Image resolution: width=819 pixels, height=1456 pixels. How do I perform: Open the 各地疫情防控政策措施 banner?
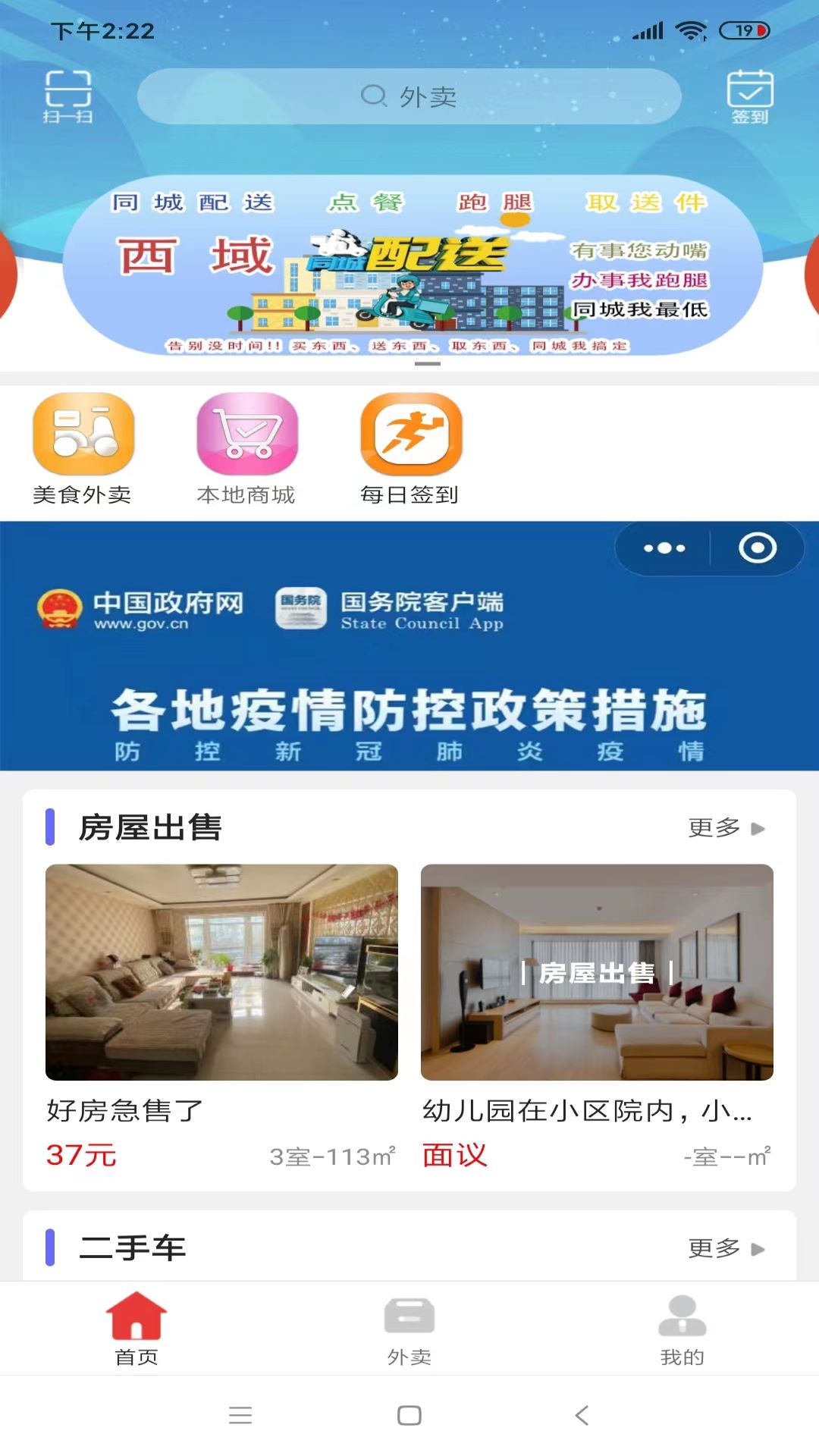click(409, 682)
